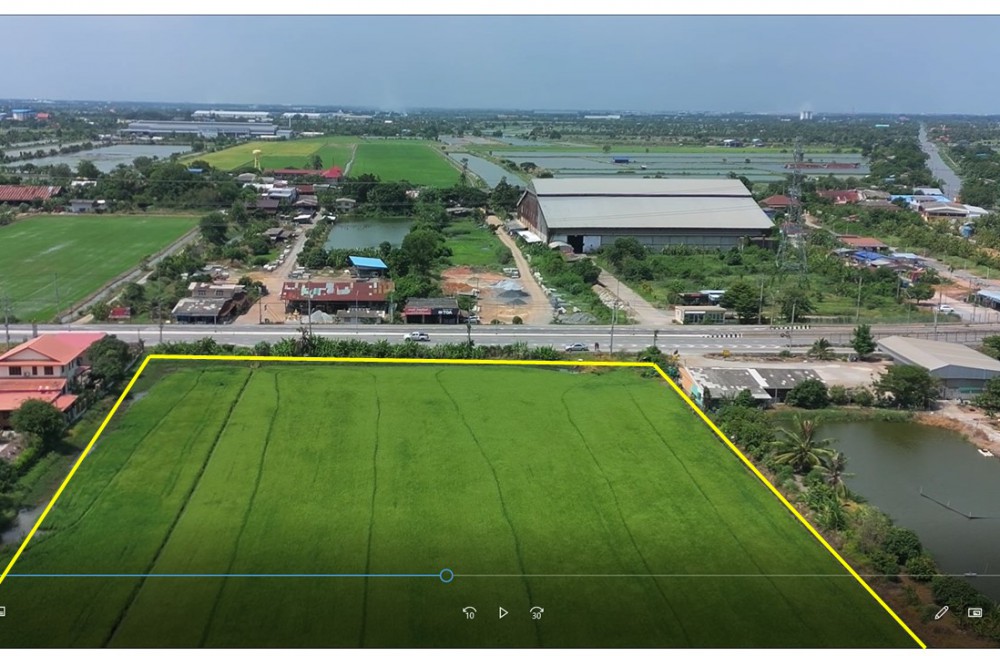Play the video

(x=503, y=612)
